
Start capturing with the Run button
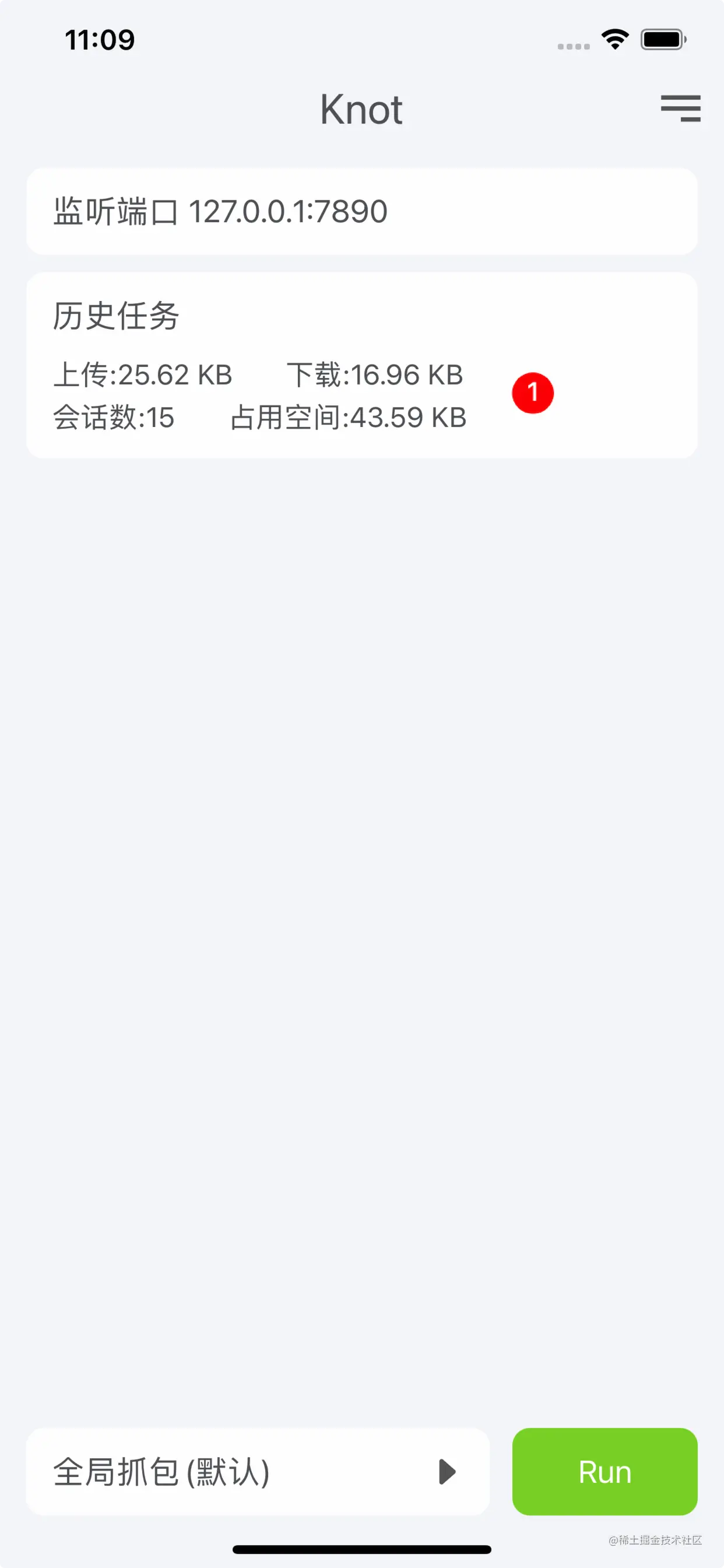coord(604,1472)
